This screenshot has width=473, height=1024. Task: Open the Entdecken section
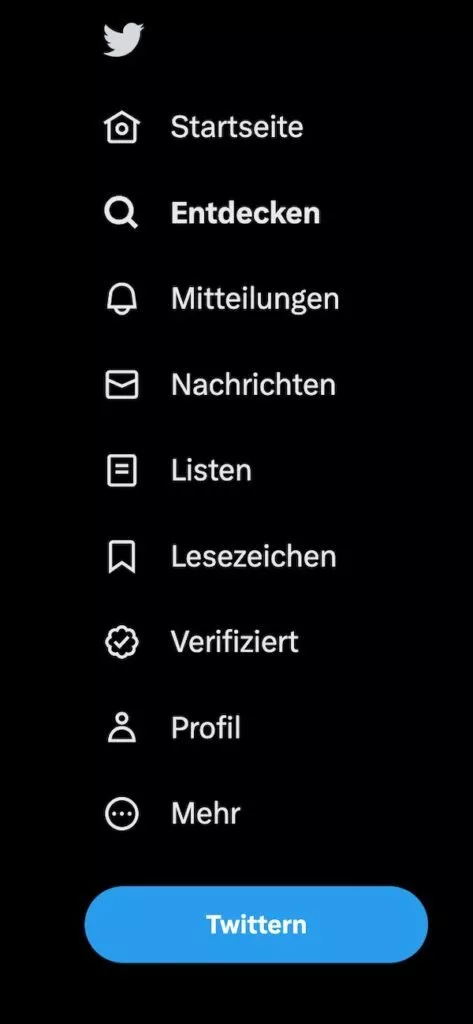point(212,213)
